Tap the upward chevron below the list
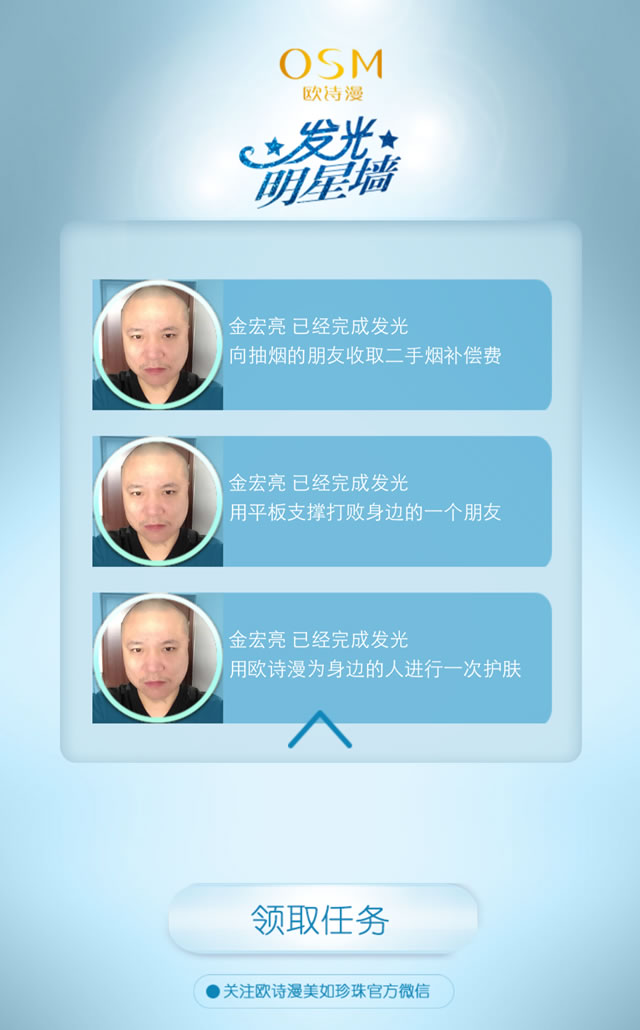 pyautogui.click(x=320, y=730)
